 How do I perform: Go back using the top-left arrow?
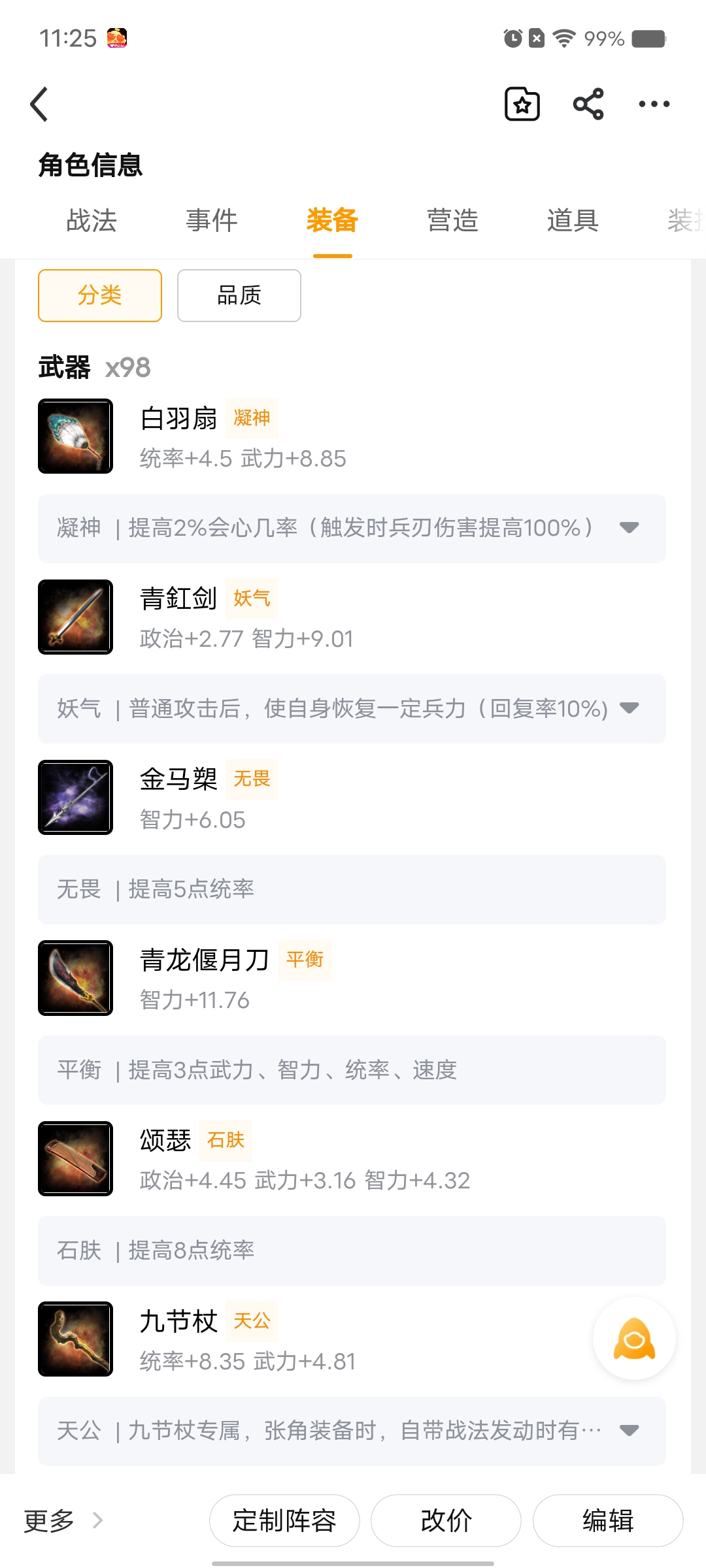tap(39, 104)
